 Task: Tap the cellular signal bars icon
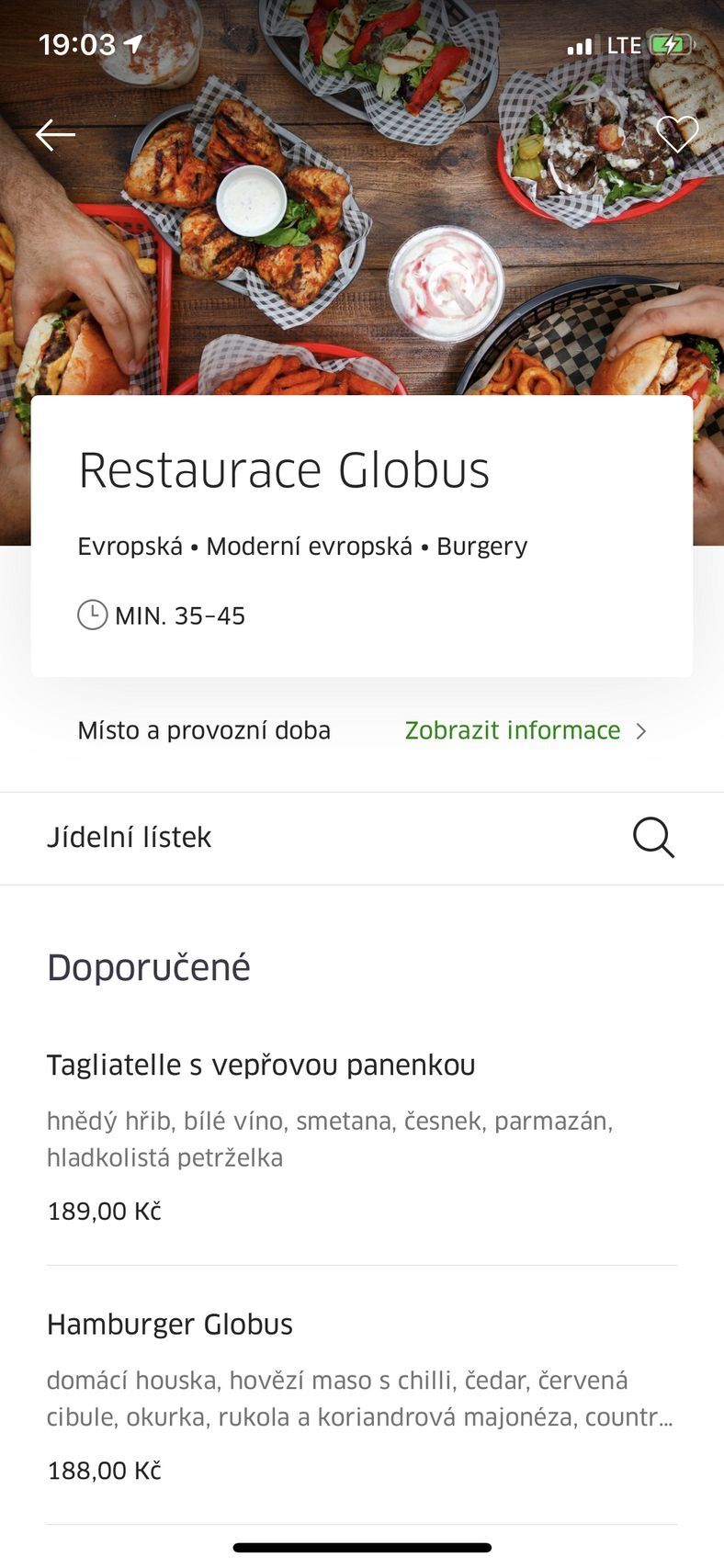coord(582,43)
